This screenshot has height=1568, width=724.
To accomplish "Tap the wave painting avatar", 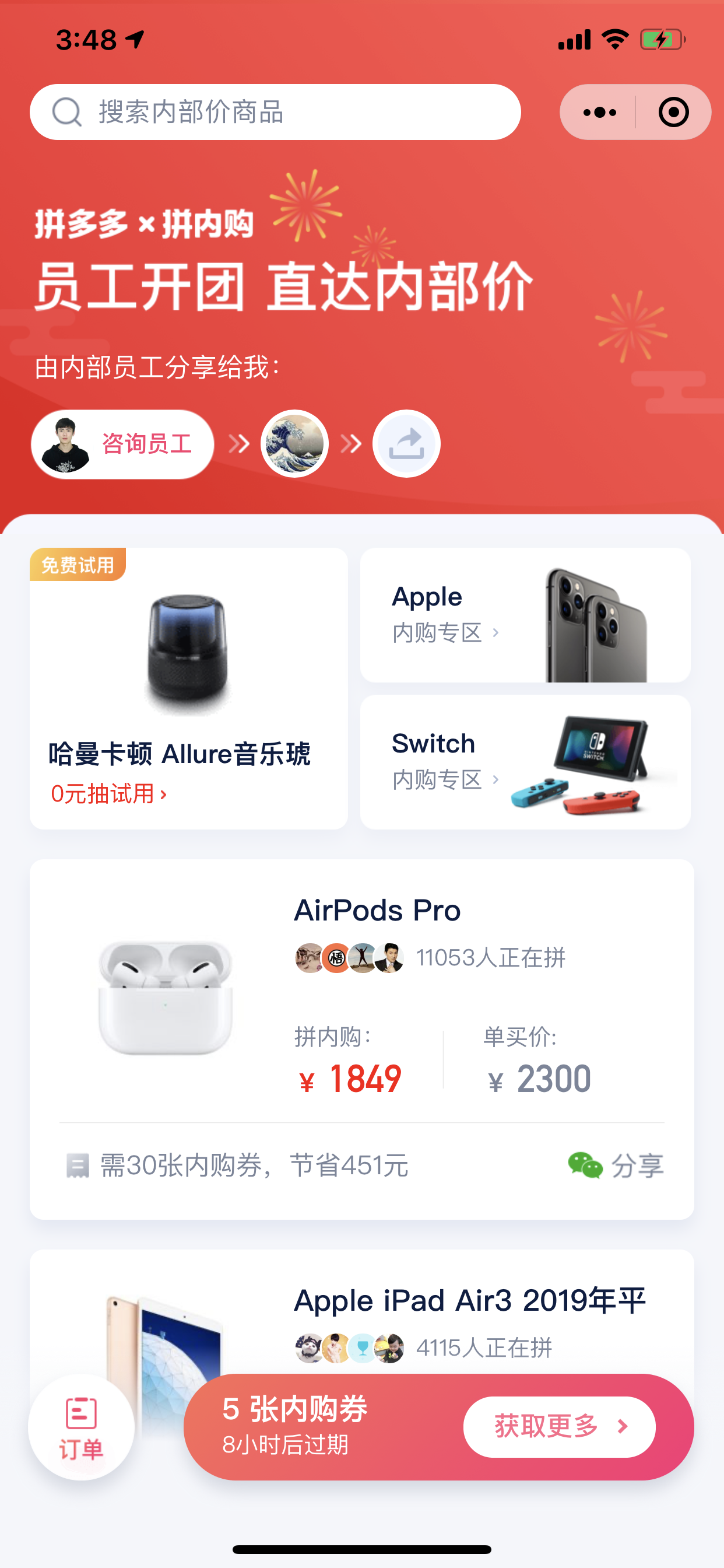I will click(294, 444).
